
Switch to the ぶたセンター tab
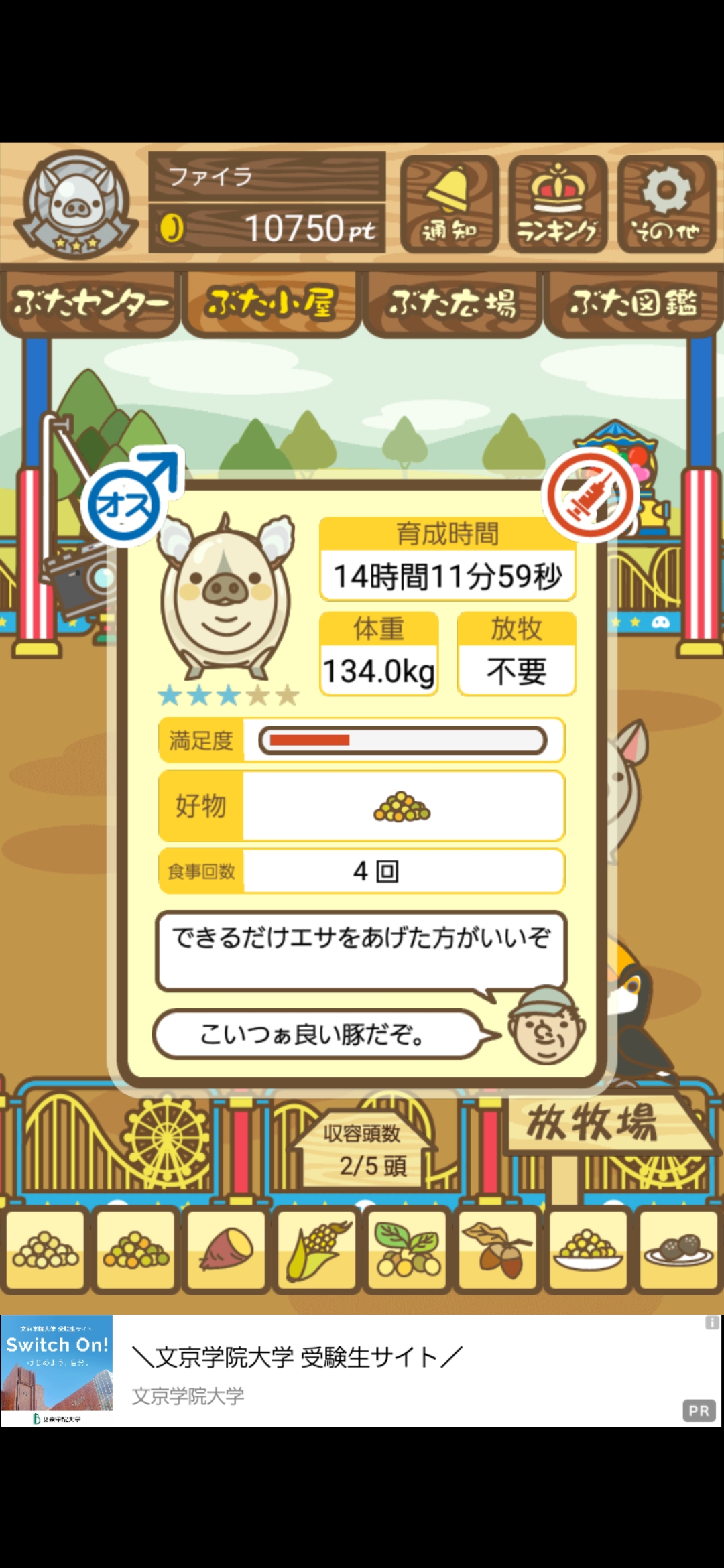(x=90, y=304)
